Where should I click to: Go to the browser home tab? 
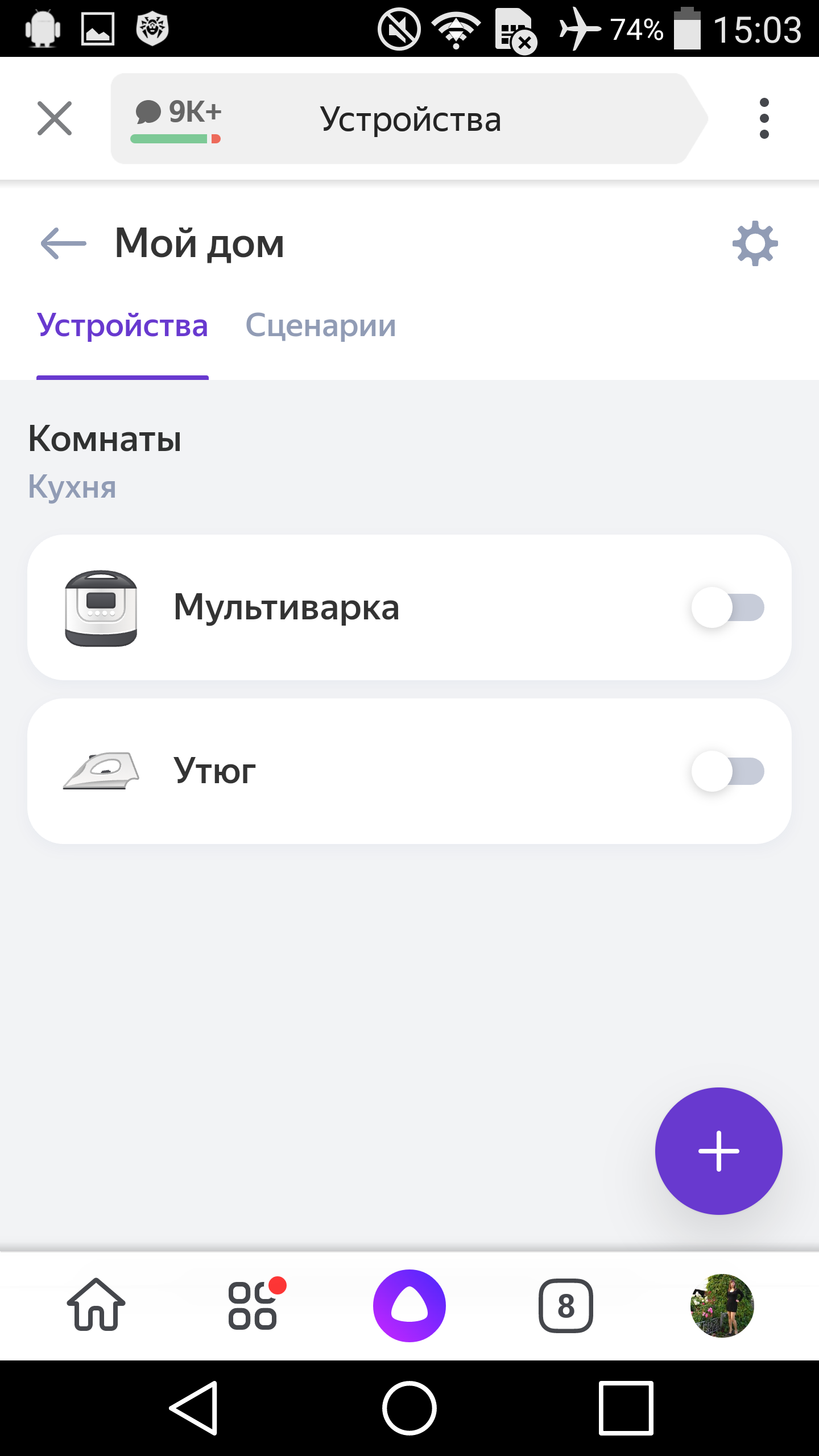point(96,1305)
